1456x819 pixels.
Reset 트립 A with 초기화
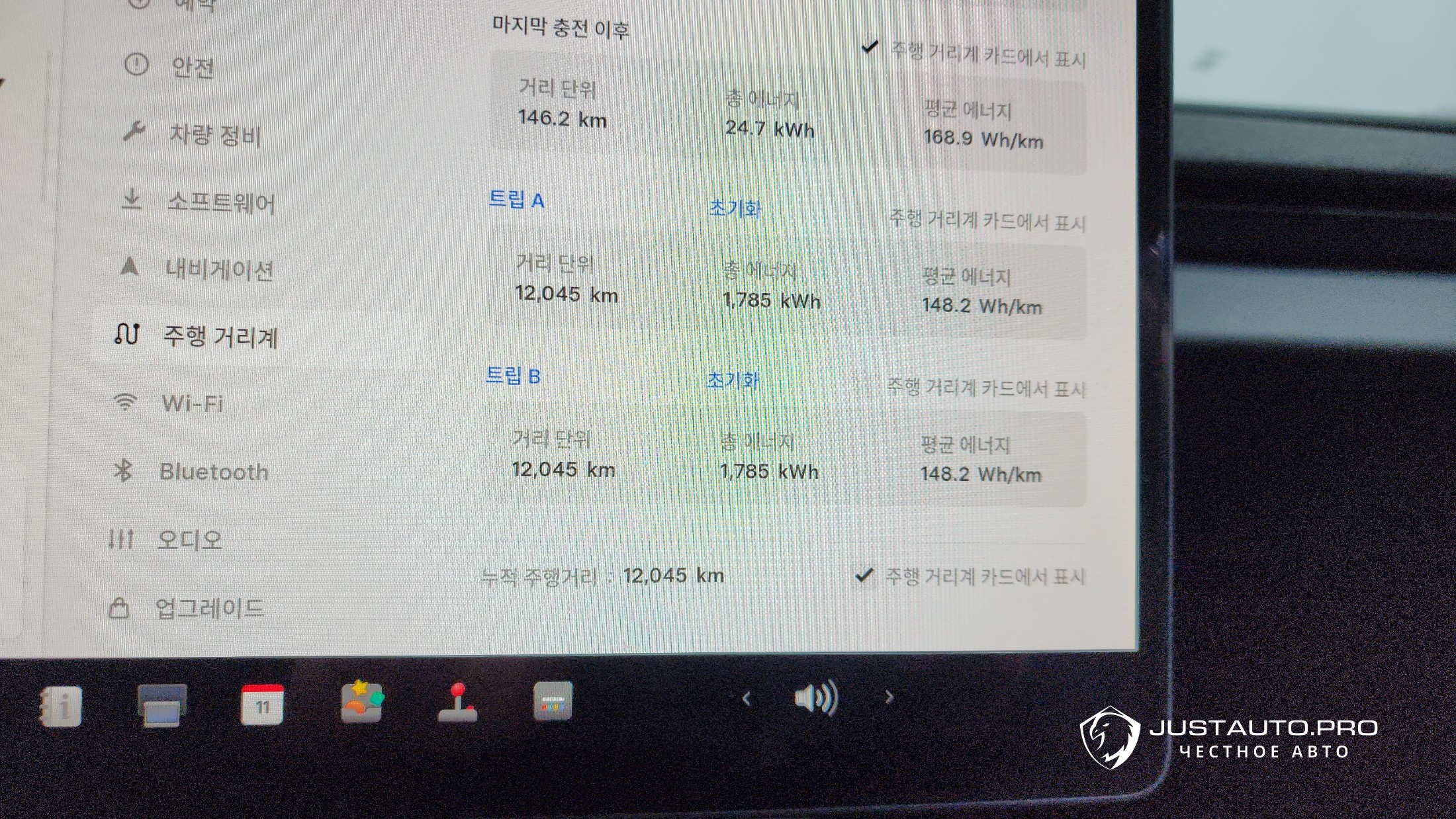735,209
